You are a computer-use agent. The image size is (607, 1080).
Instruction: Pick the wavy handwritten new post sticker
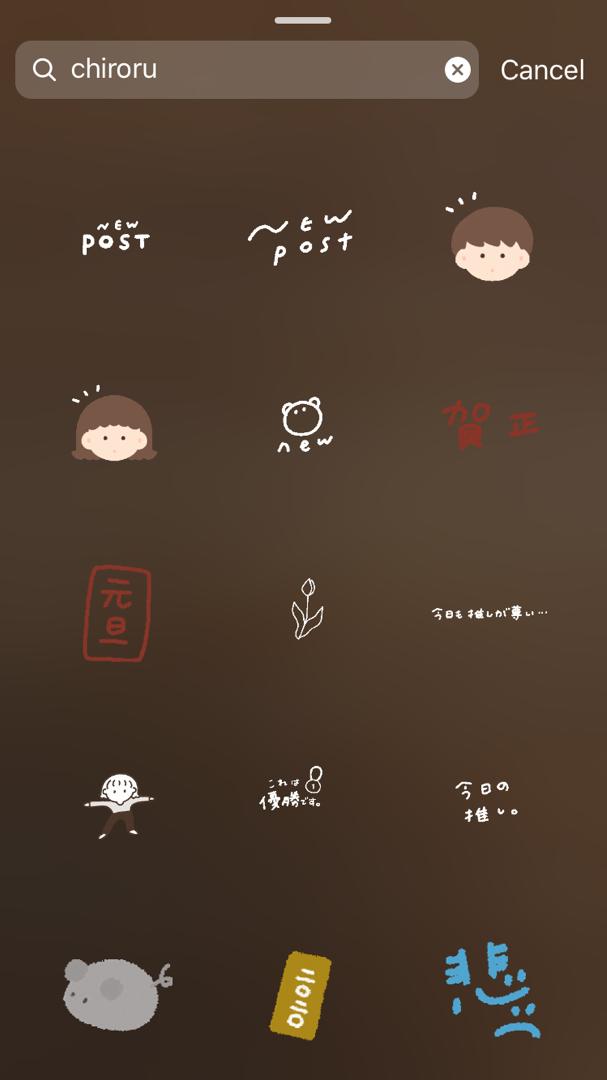pos(301,238)
